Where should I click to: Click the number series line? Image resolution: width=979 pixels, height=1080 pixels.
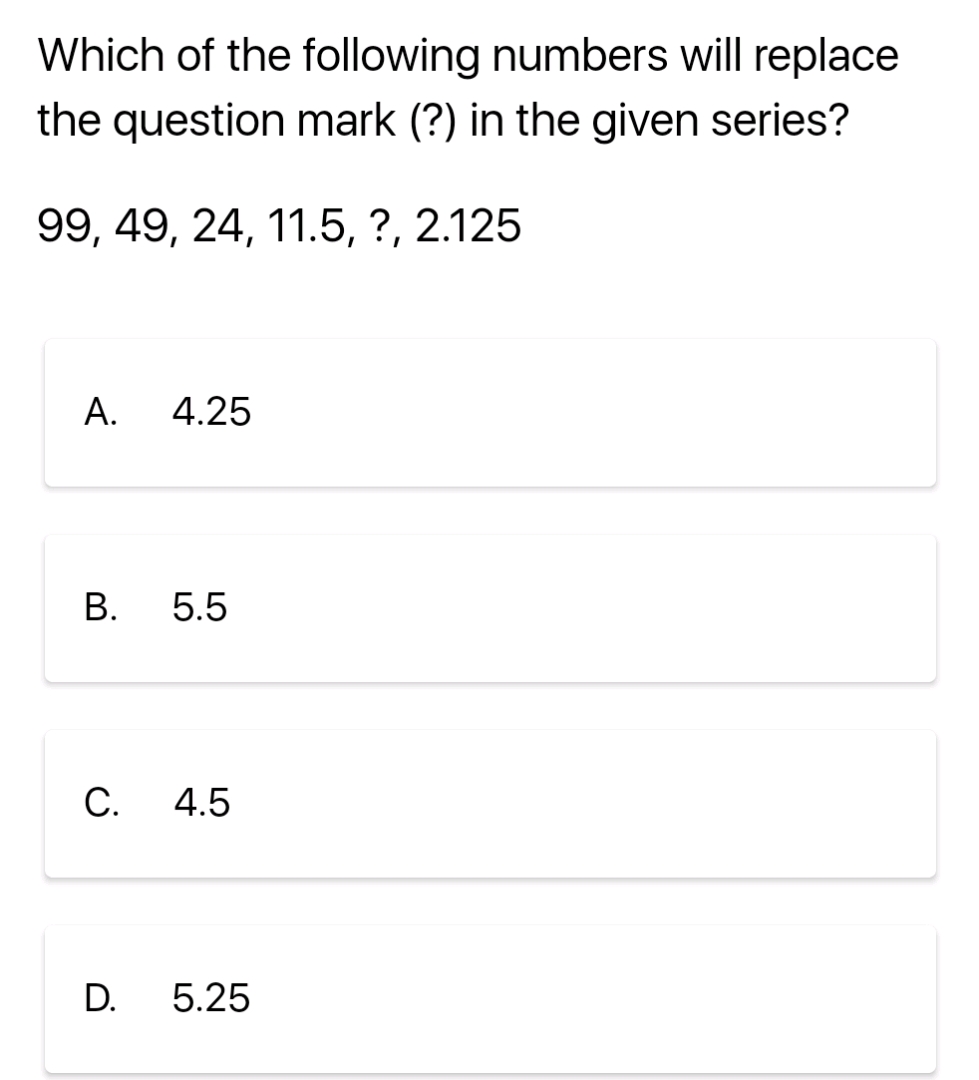point(278,227)
